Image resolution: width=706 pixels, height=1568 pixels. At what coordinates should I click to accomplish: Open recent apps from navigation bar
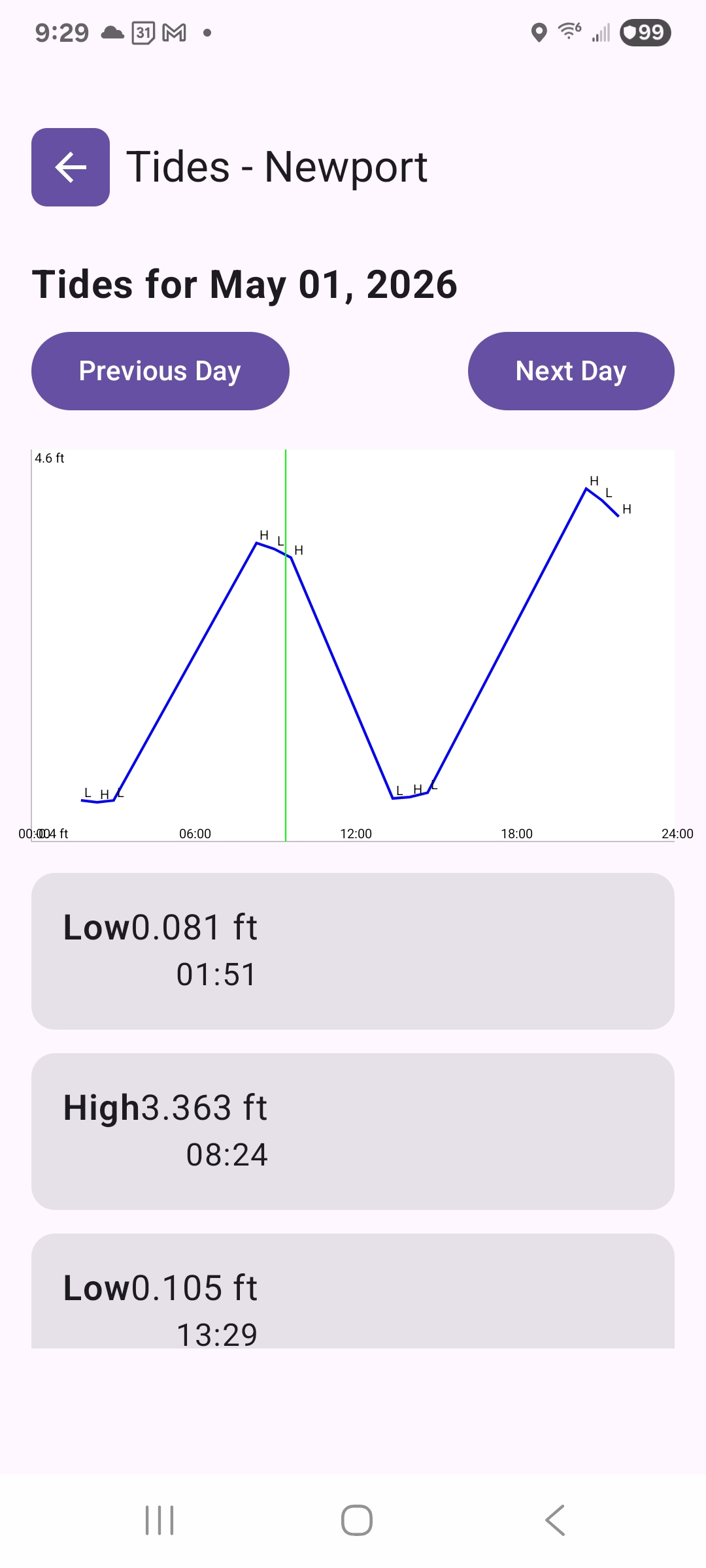160,1520
